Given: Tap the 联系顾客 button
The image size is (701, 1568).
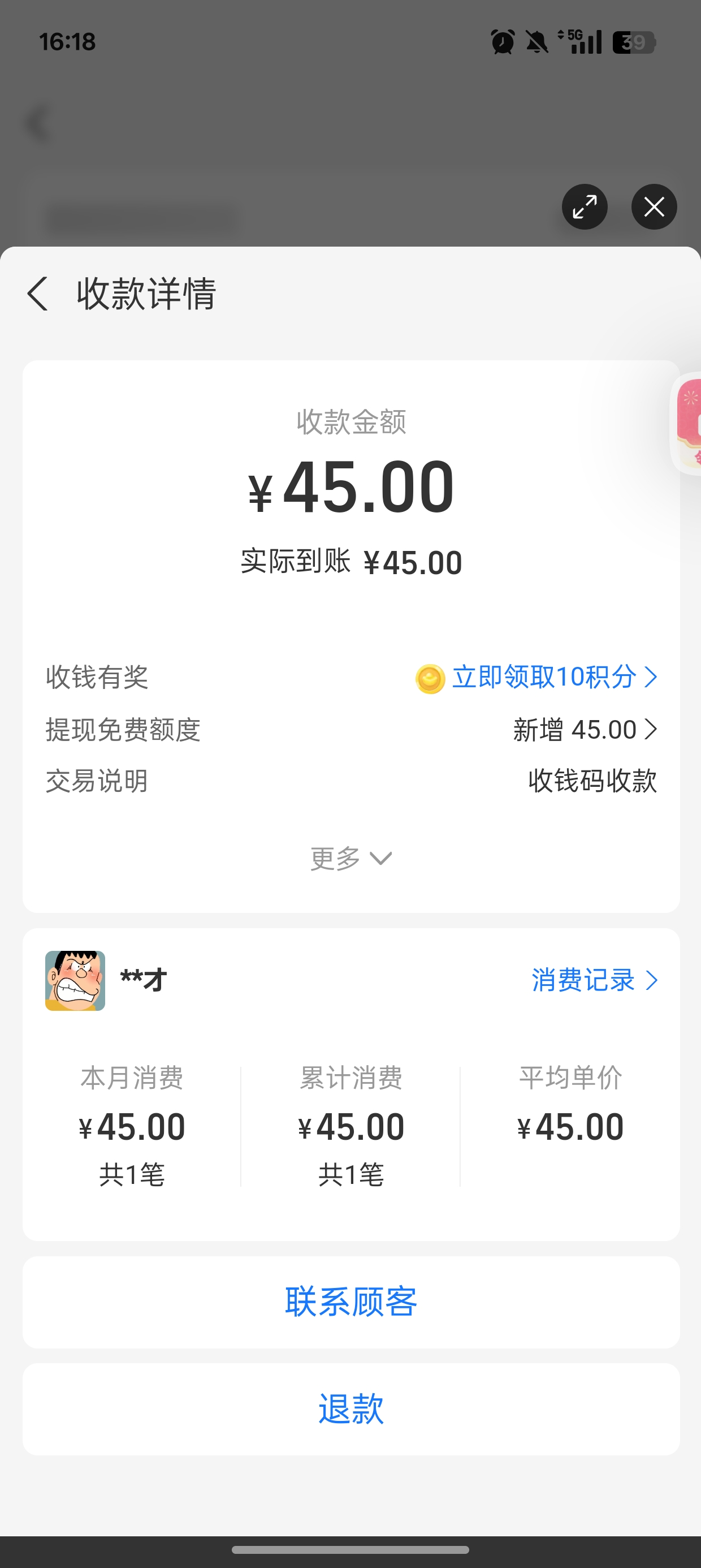Looking at the screenshot, I should tap(350, 1302).
